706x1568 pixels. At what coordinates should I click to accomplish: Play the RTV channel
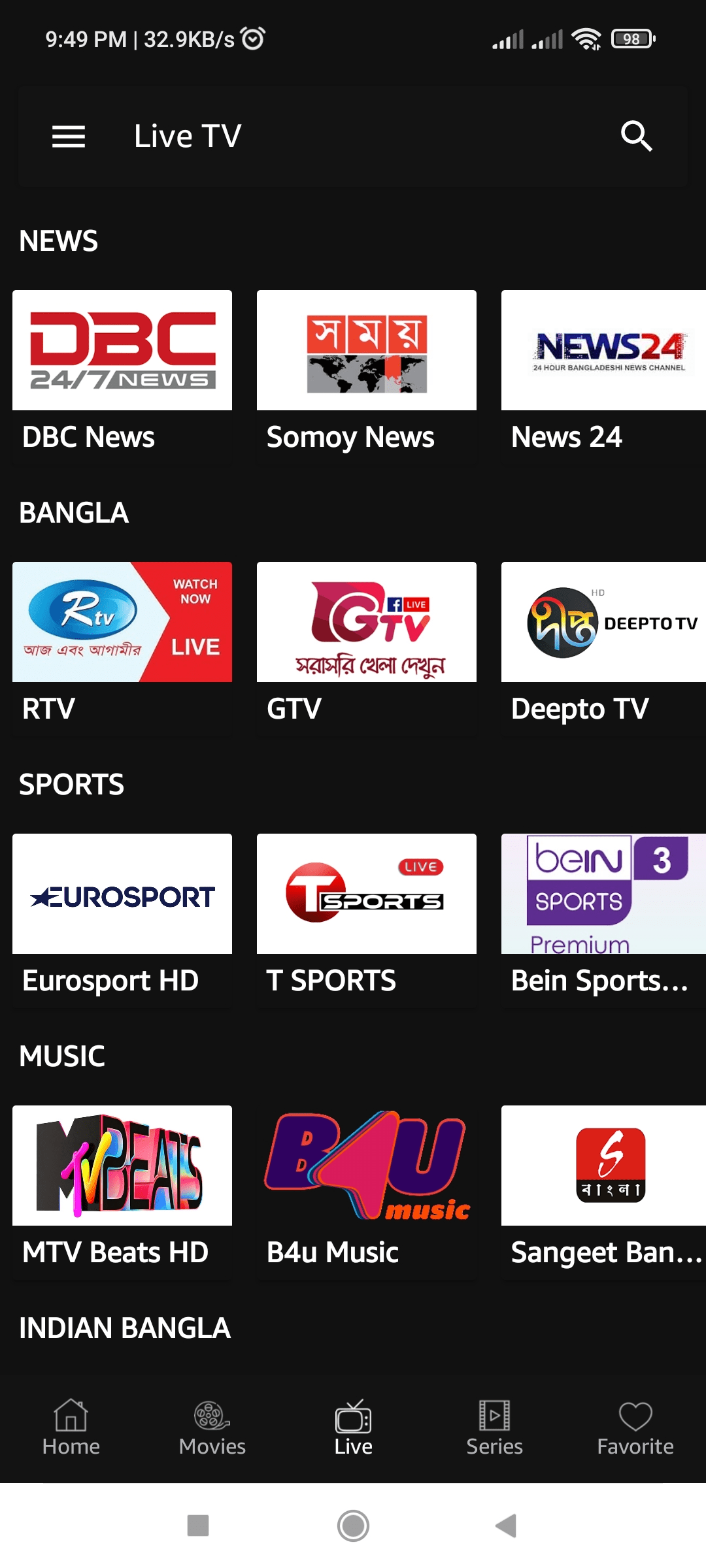coord(122,649)
